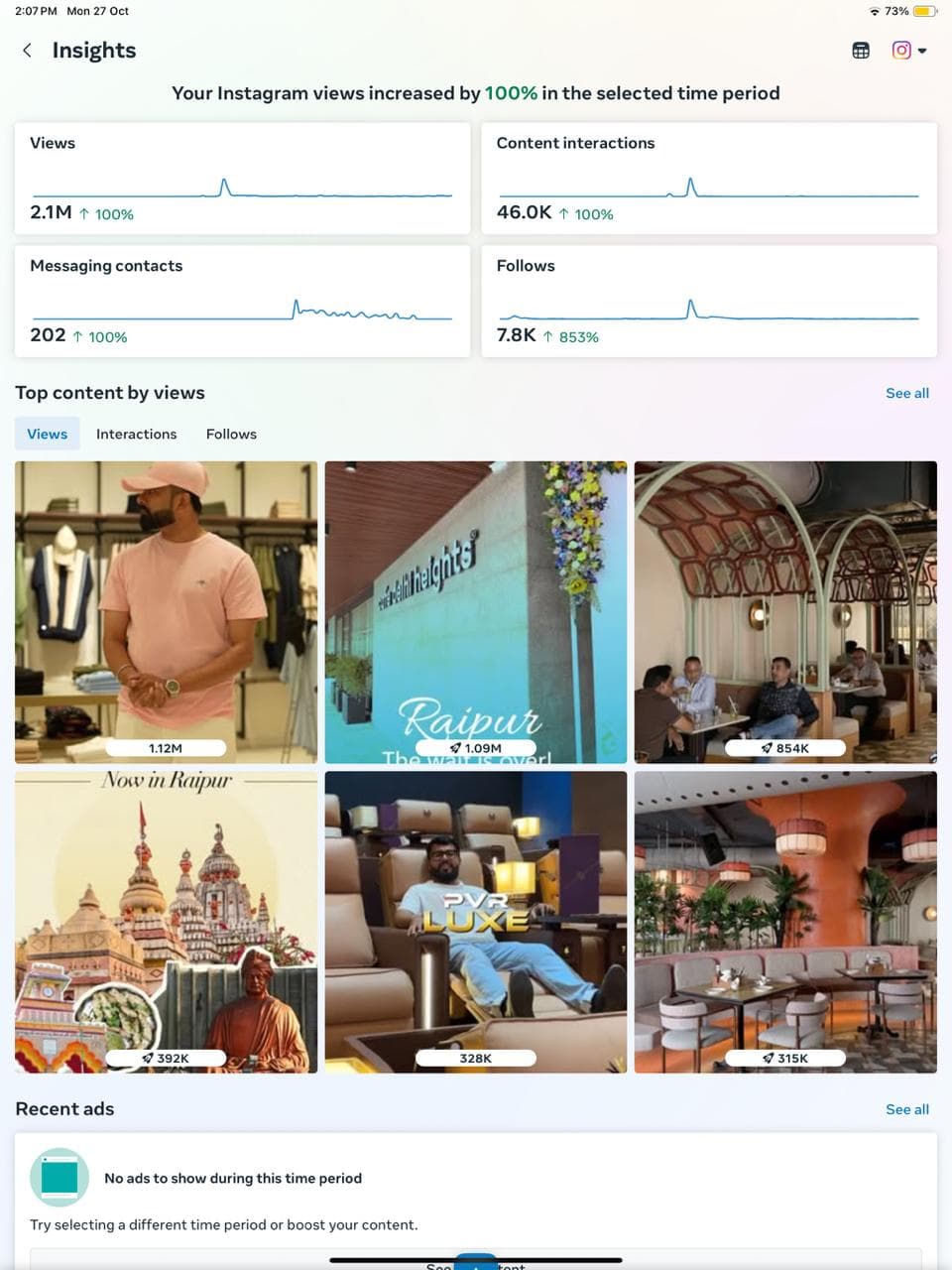Switch to the Follows chip
This screenshot has height=1270, width=952.
[231, 434]
